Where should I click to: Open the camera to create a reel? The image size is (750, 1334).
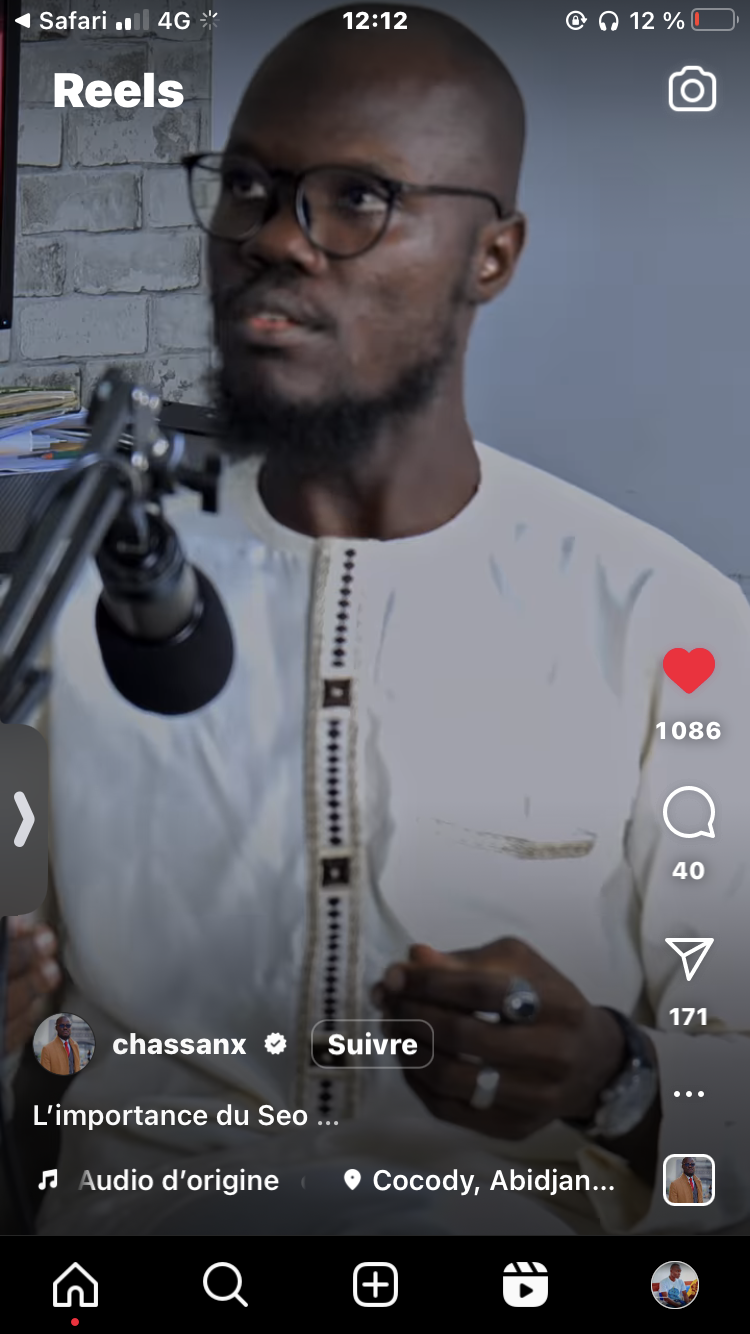692,90
